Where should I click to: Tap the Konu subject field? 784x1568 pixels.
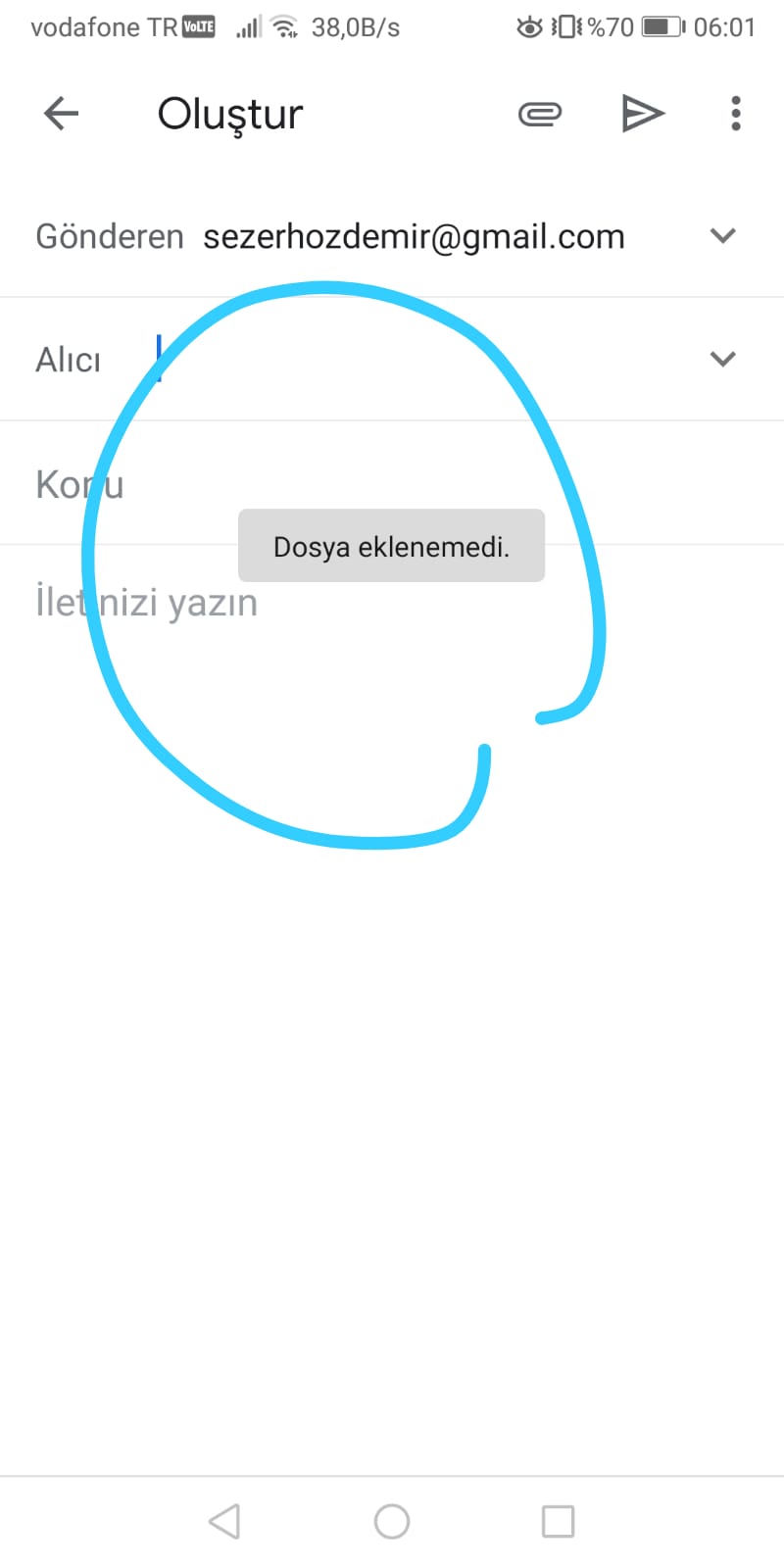[392, 484]
